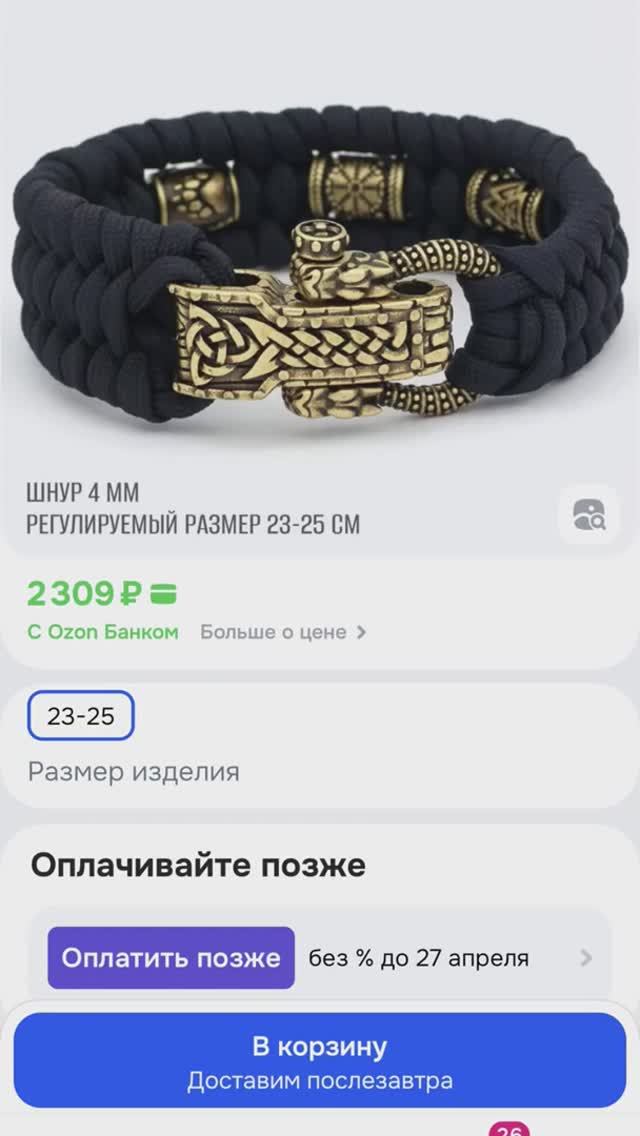Open the Больше о цене link
The image size is (640, 1136).
283,632
